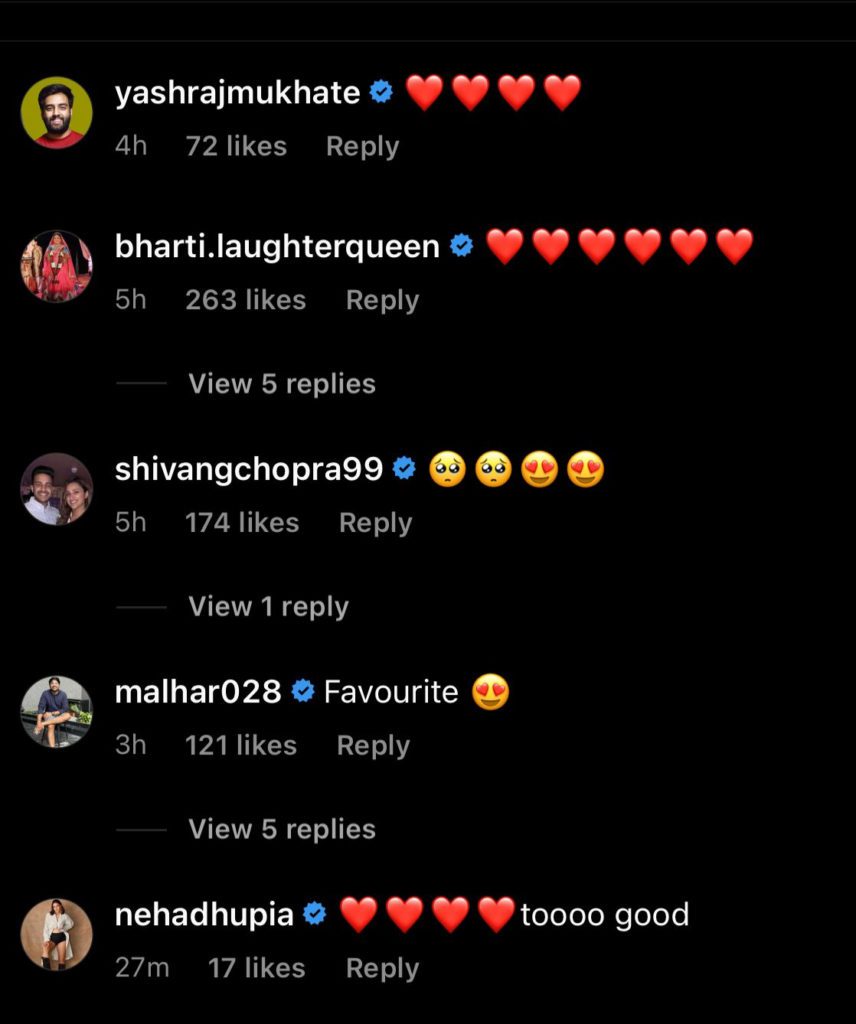
Task: View 5 replies under bharti.laughterqueen's comment
Action: [281, 384]
